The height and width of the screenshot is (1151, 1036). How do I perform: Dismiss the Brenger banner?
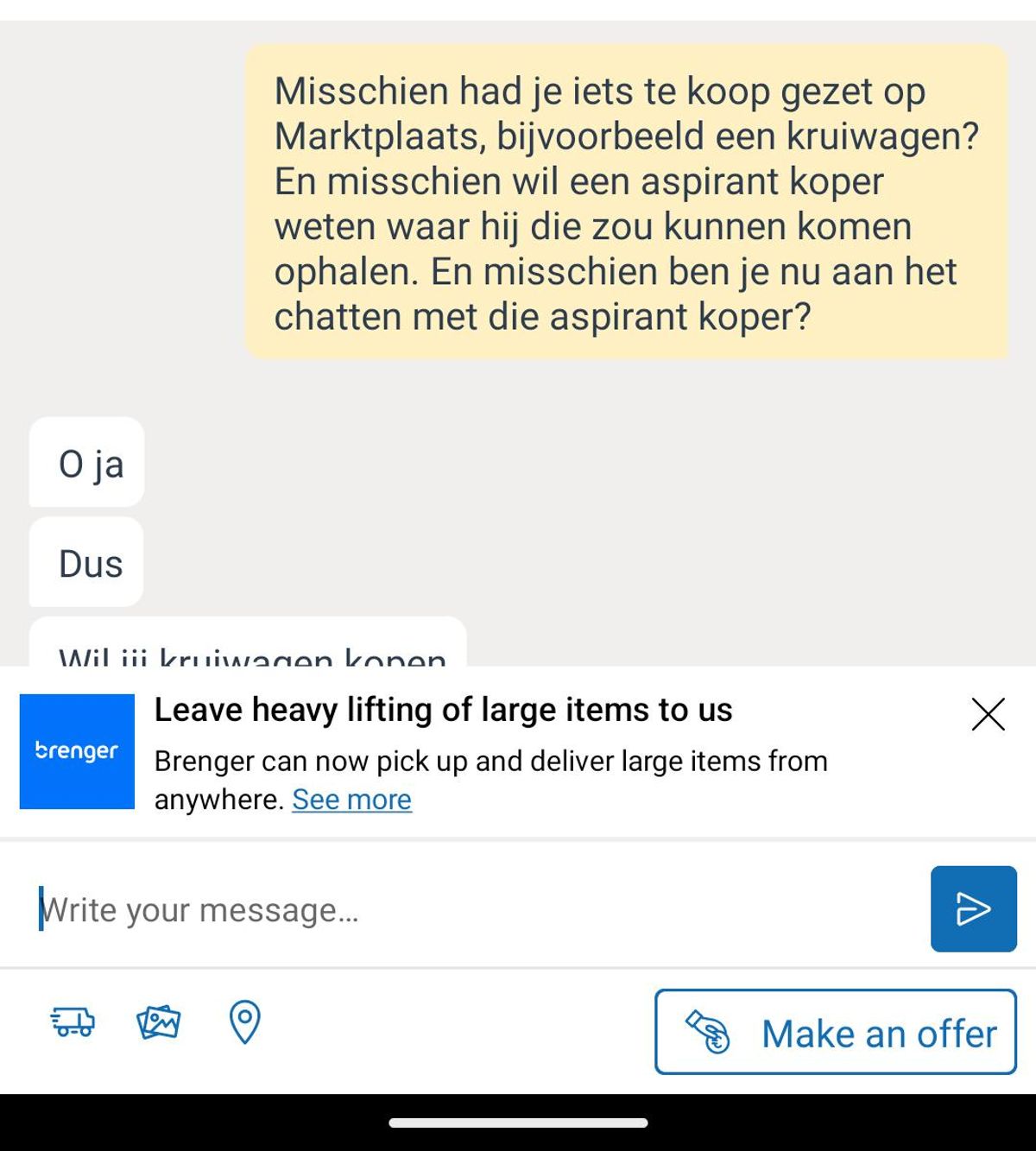coord(988,714)
